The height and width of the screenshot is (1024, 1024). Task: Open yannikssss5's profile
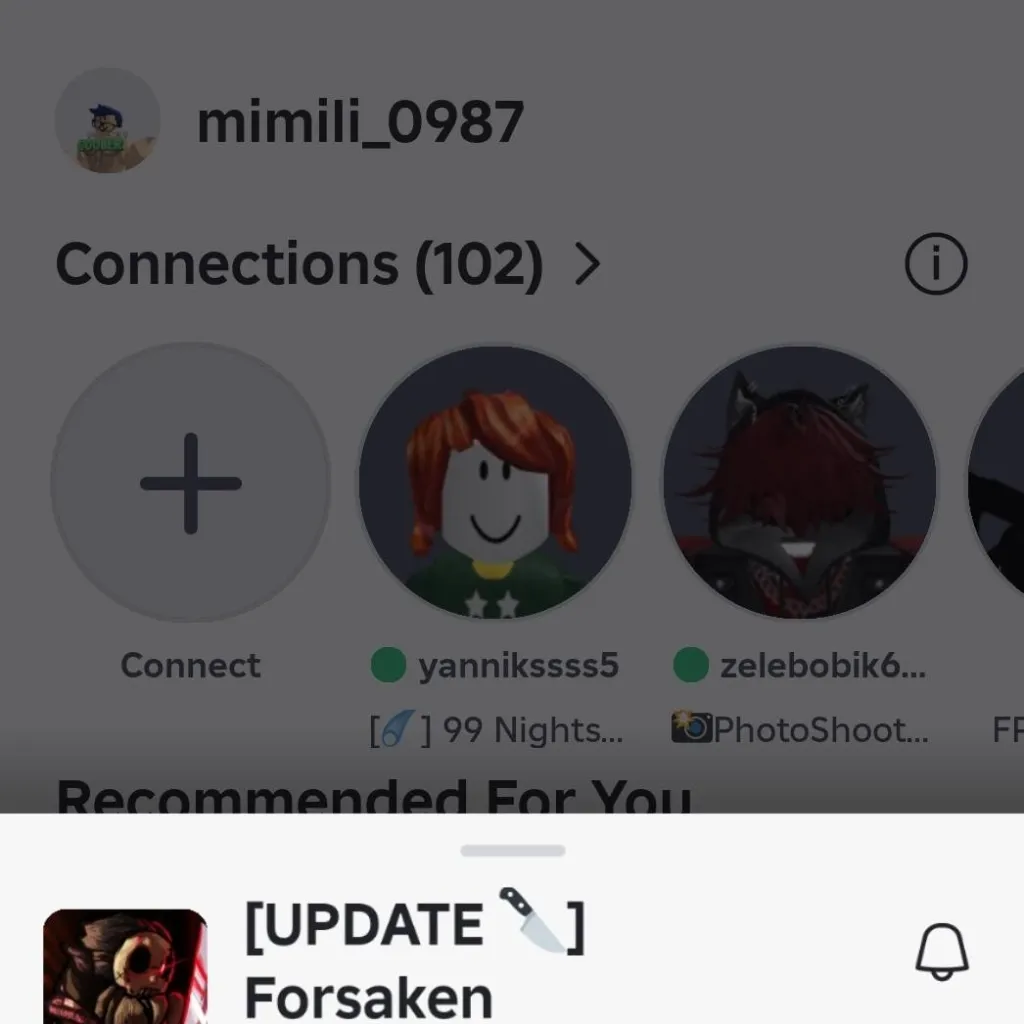[495, 483]
